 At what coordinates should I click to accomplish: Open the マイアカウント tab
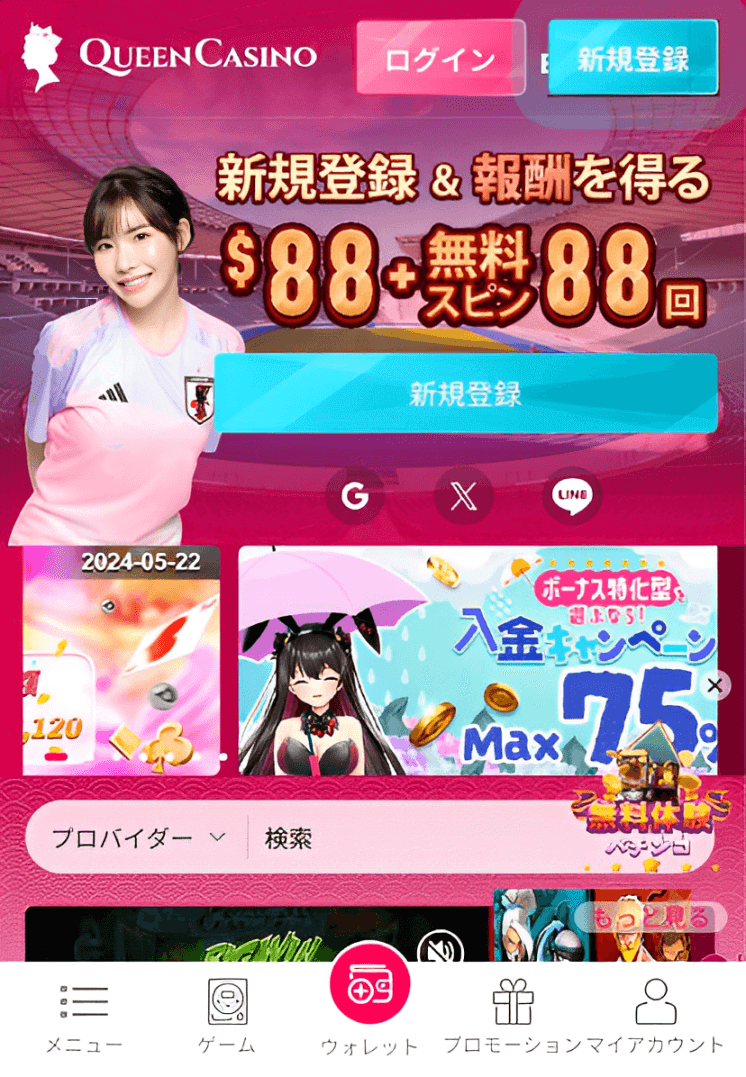pos(655,1015)
